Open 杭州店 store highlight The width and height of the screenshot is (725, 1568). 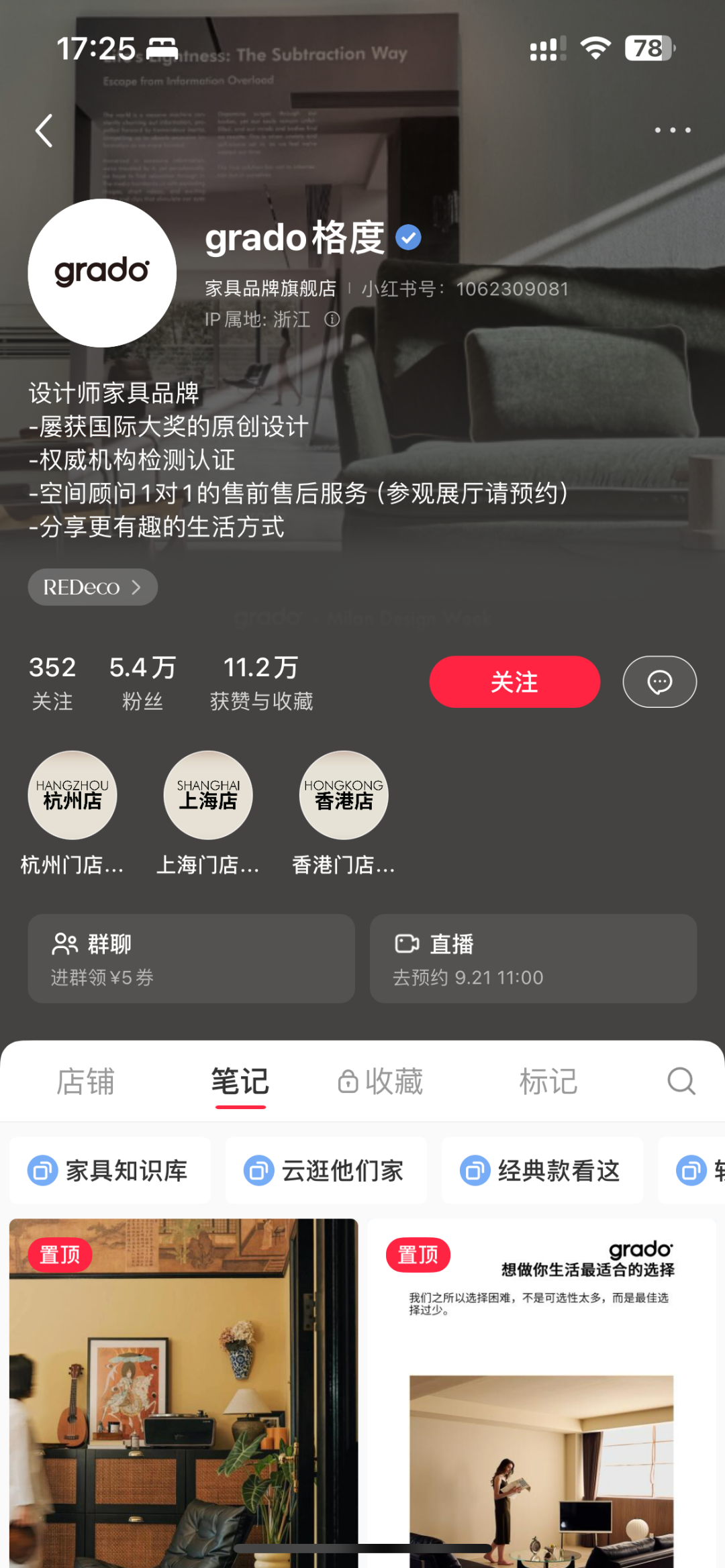coord(72,796)
